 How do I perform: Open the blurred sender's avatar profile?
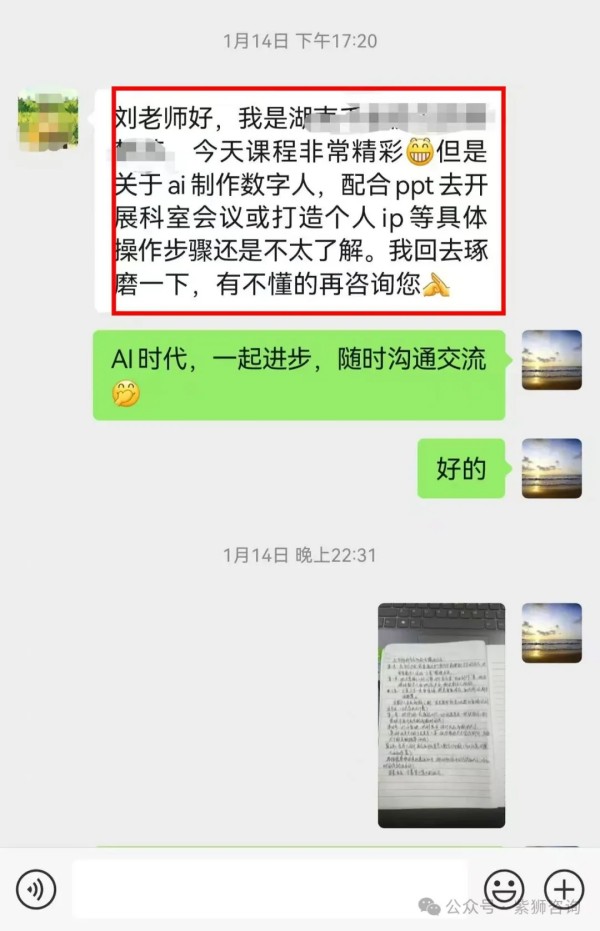(x=48, y=118)
